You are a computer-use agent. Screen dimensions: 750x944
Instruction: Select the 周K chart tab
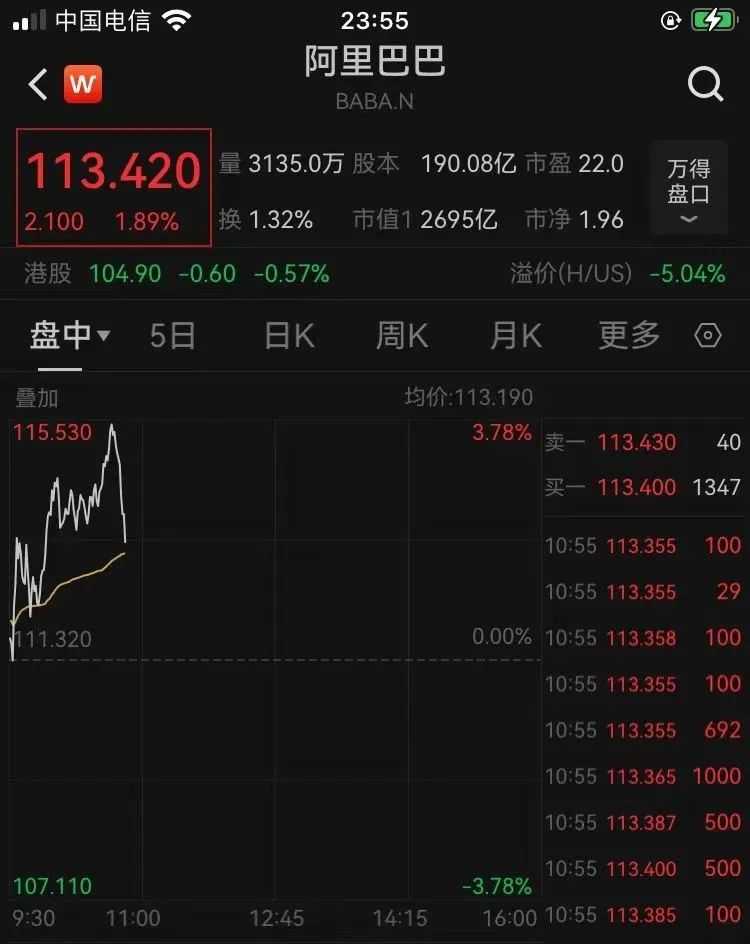[402, 336]
